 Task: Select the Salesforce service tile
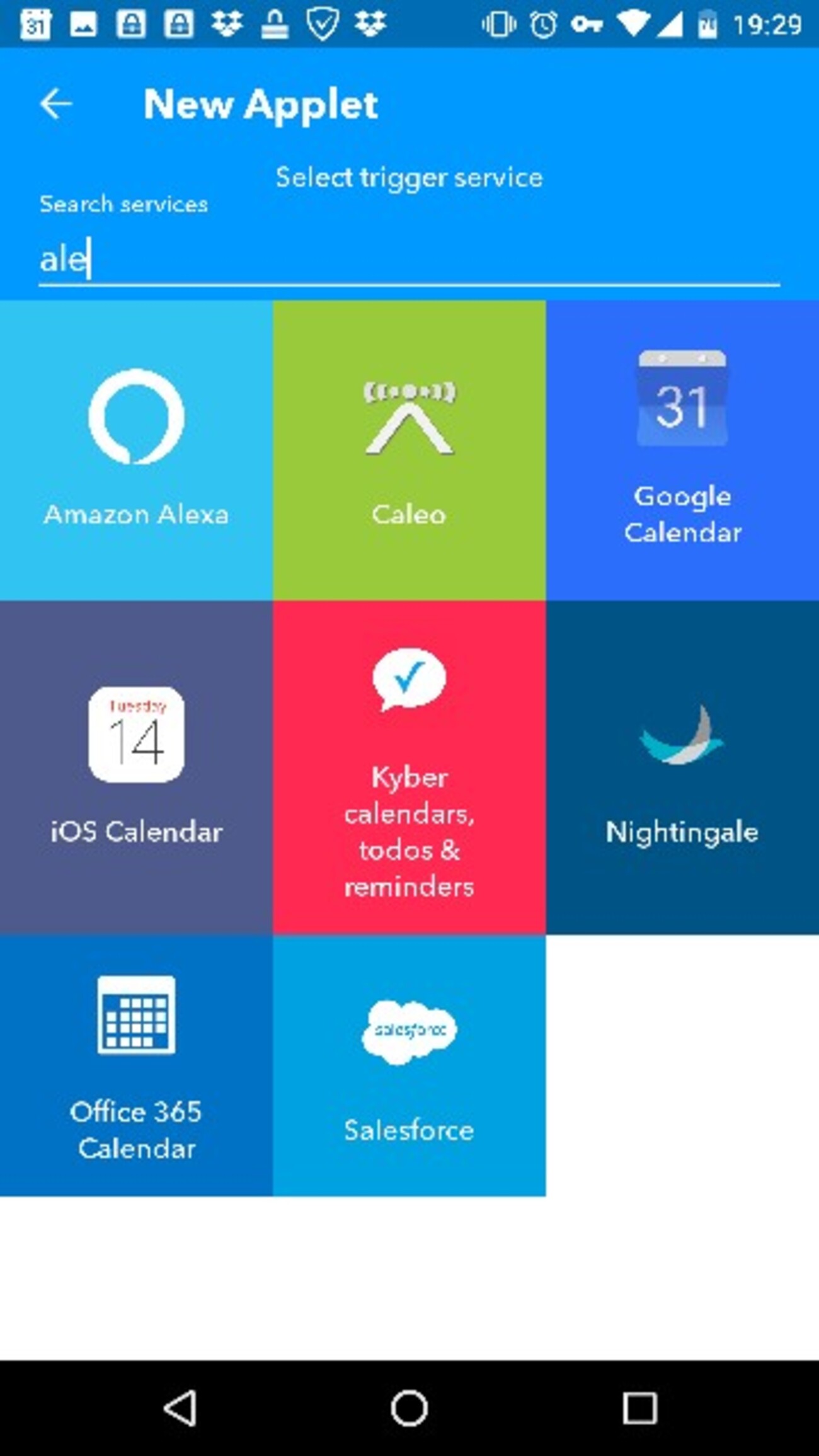coord(409,1065)
